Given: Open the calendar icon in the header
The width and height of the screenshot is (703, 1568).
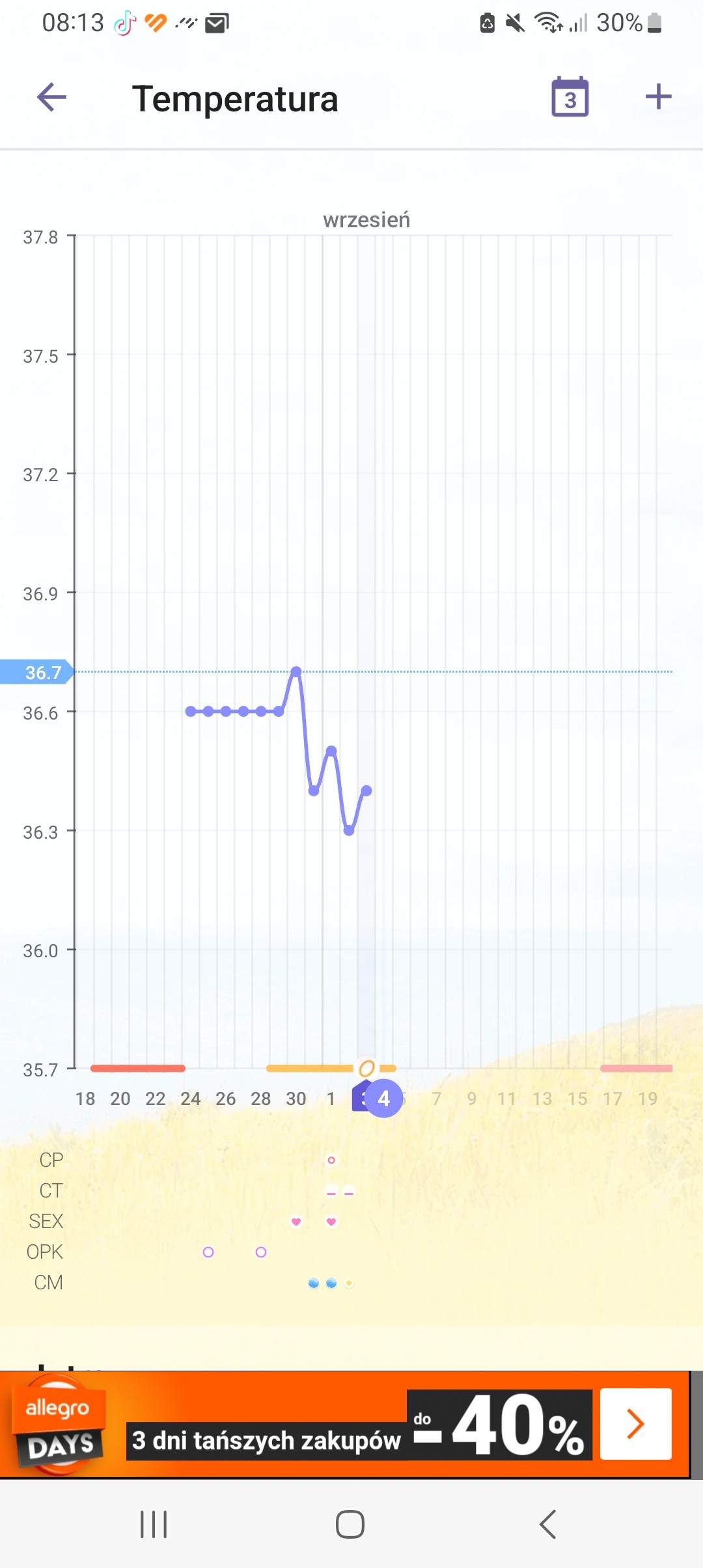Looking at the screenshot, I should click(570, 98).
